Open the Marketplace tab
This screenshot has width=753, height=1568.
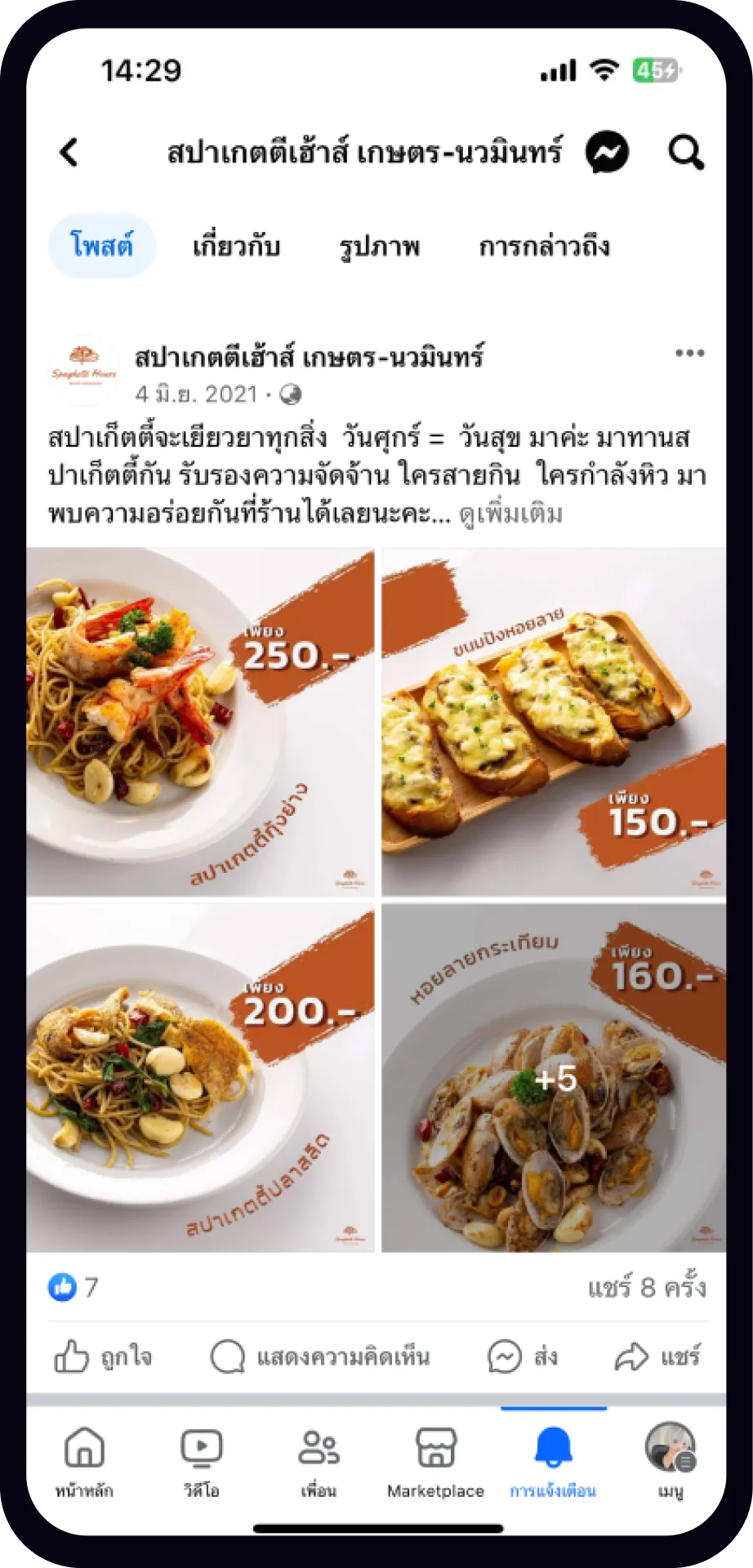[435, 1459]
